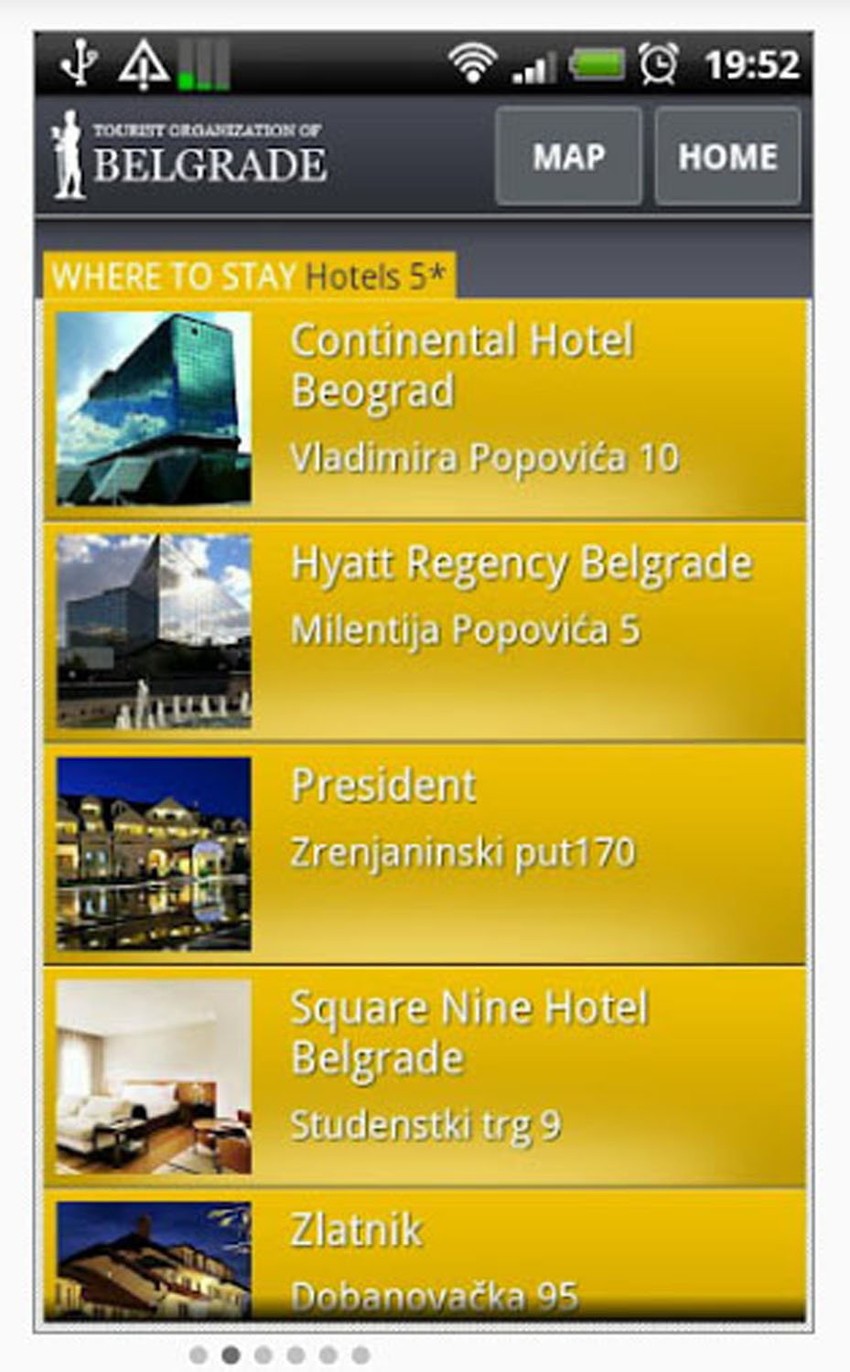Open Continental Hotel Beograd details
Image resolution: width=850 pixels, height=1372 pixels.
pos(425,410)
